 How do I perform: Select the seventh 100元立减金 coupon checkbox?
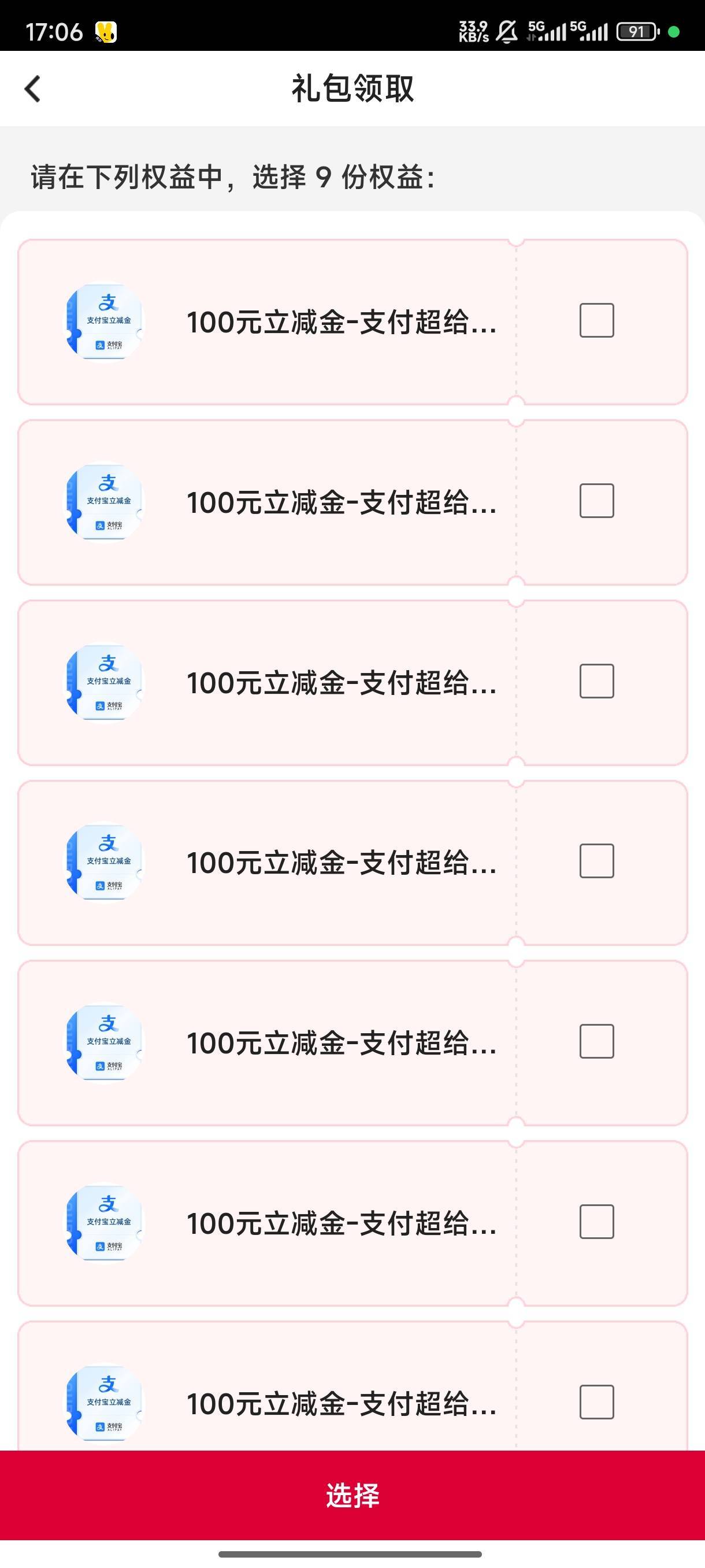point(596,1401)
